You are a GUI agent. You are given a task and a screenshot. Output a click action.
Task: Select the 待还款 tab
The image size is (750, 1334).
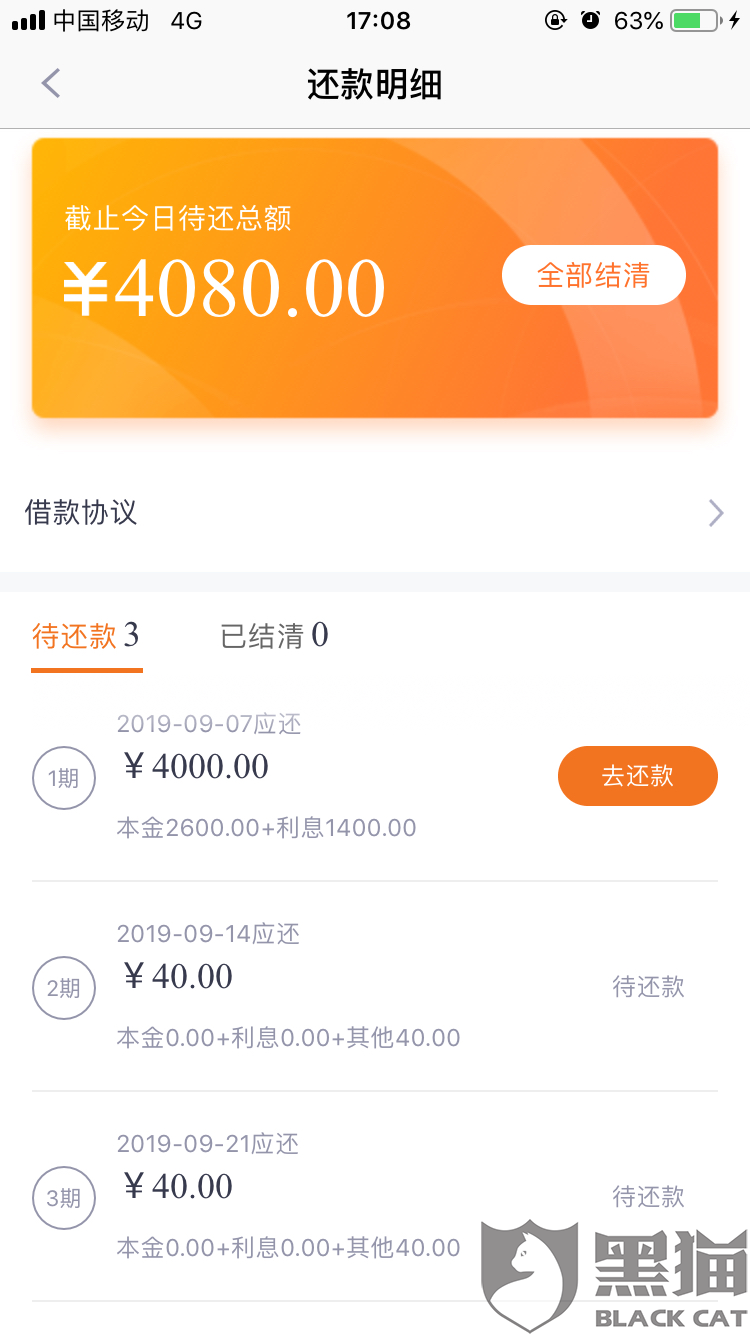tap(86, 635)
